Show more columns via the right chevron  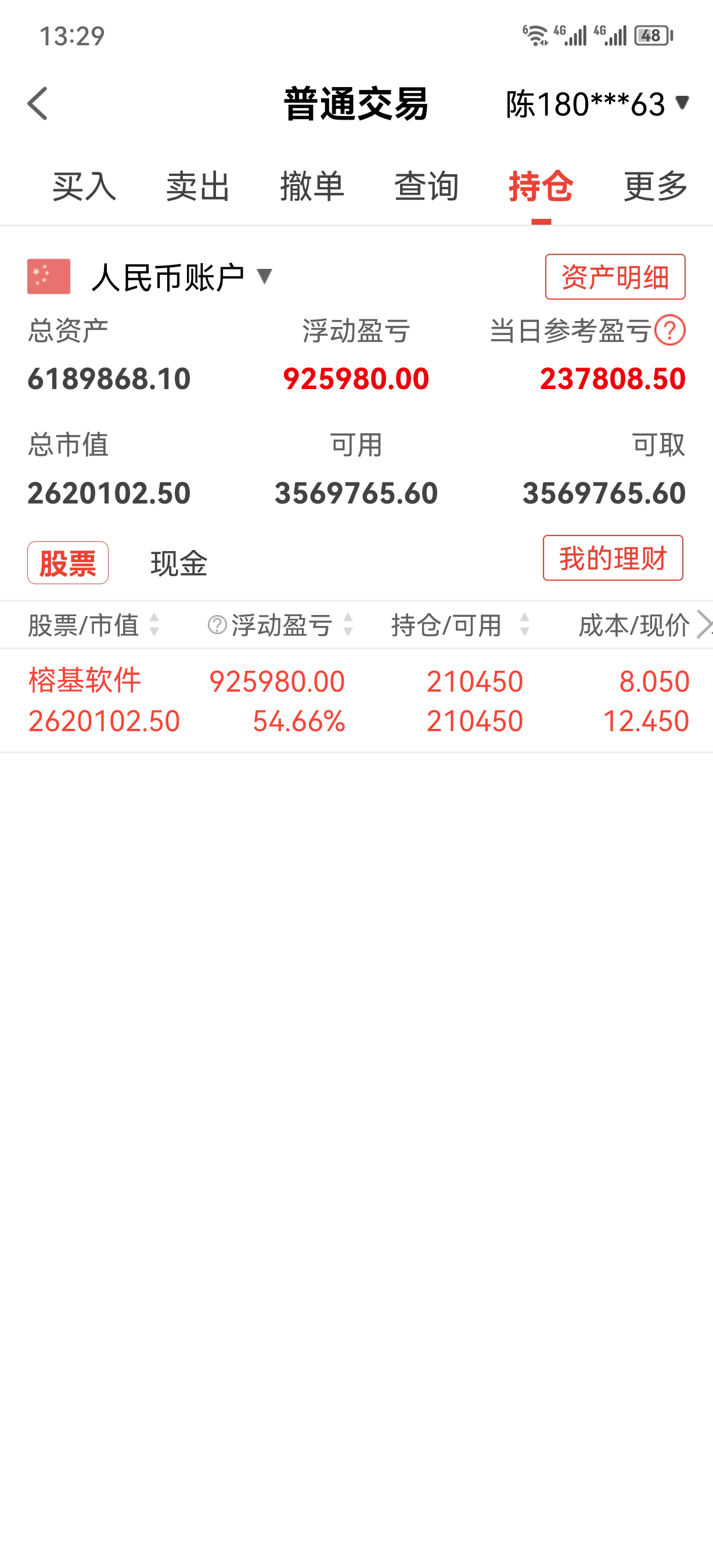[703, 625]
